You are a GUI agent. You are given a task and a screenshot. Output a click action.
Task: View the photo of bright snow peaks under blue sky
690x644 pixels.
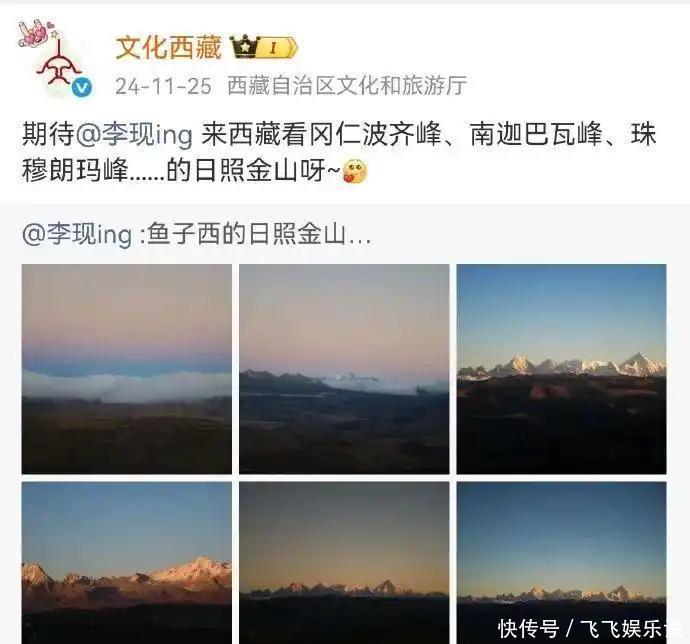coord(561,368)
